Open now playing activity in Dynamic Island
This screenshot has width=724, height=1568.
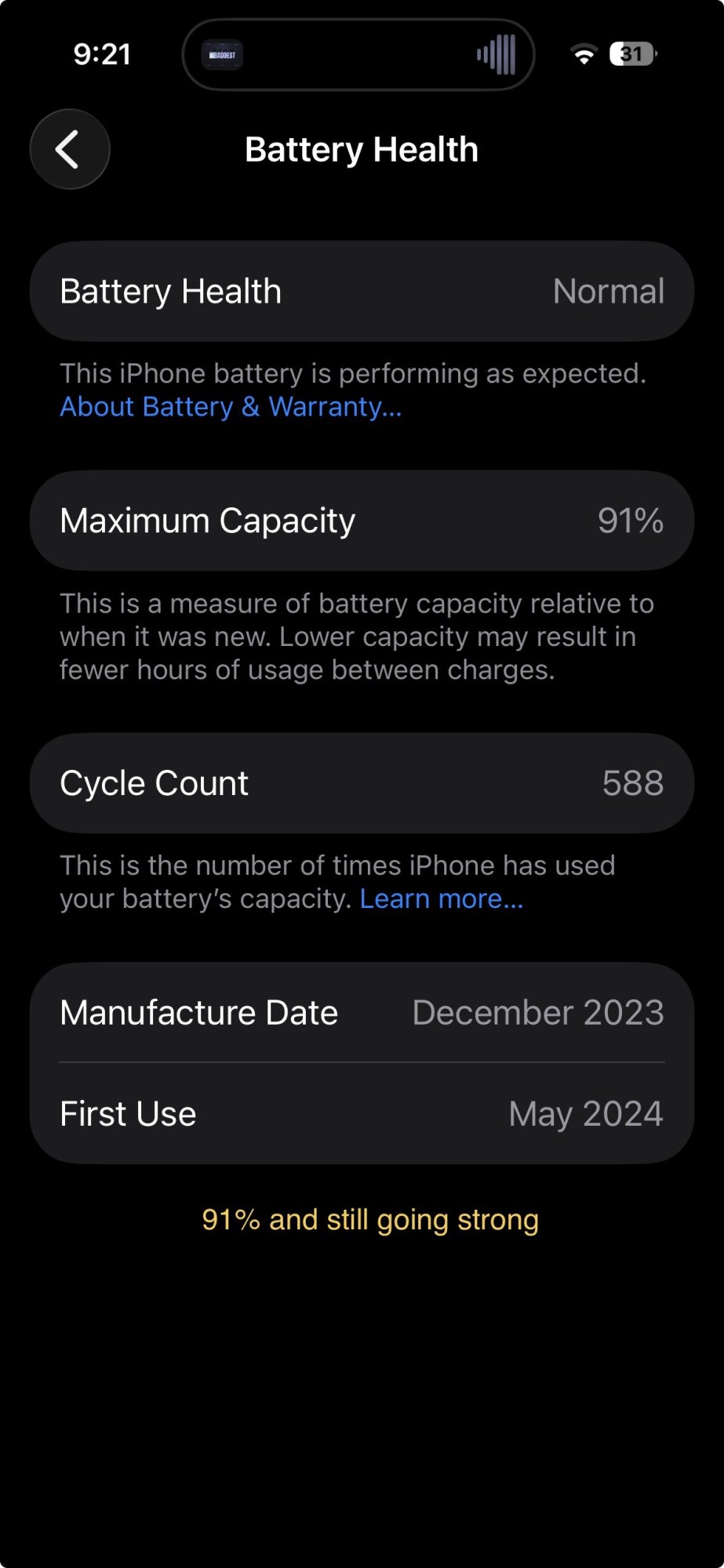(358, 55)
